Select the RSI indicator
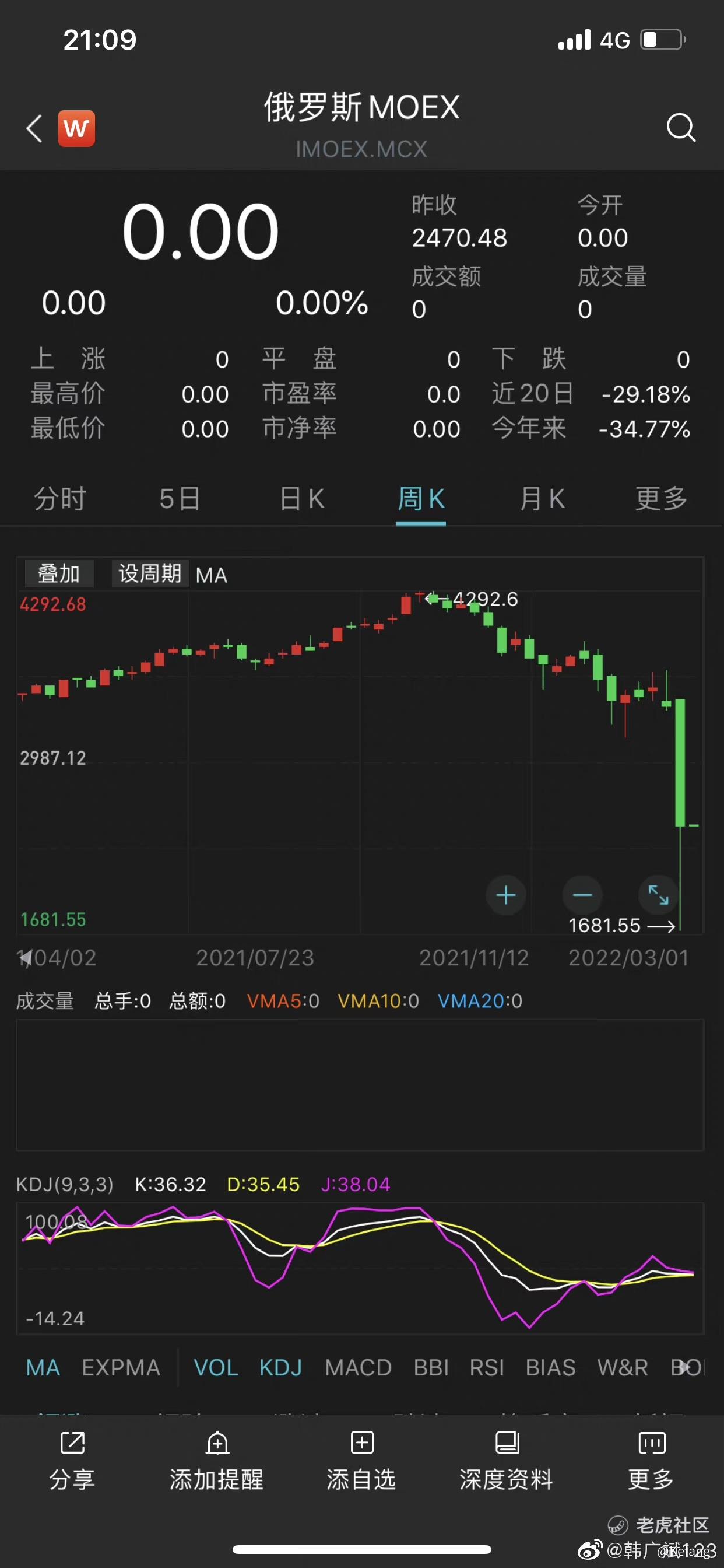Screen dimensions: 724x1568 click(x=487, y=1368)
